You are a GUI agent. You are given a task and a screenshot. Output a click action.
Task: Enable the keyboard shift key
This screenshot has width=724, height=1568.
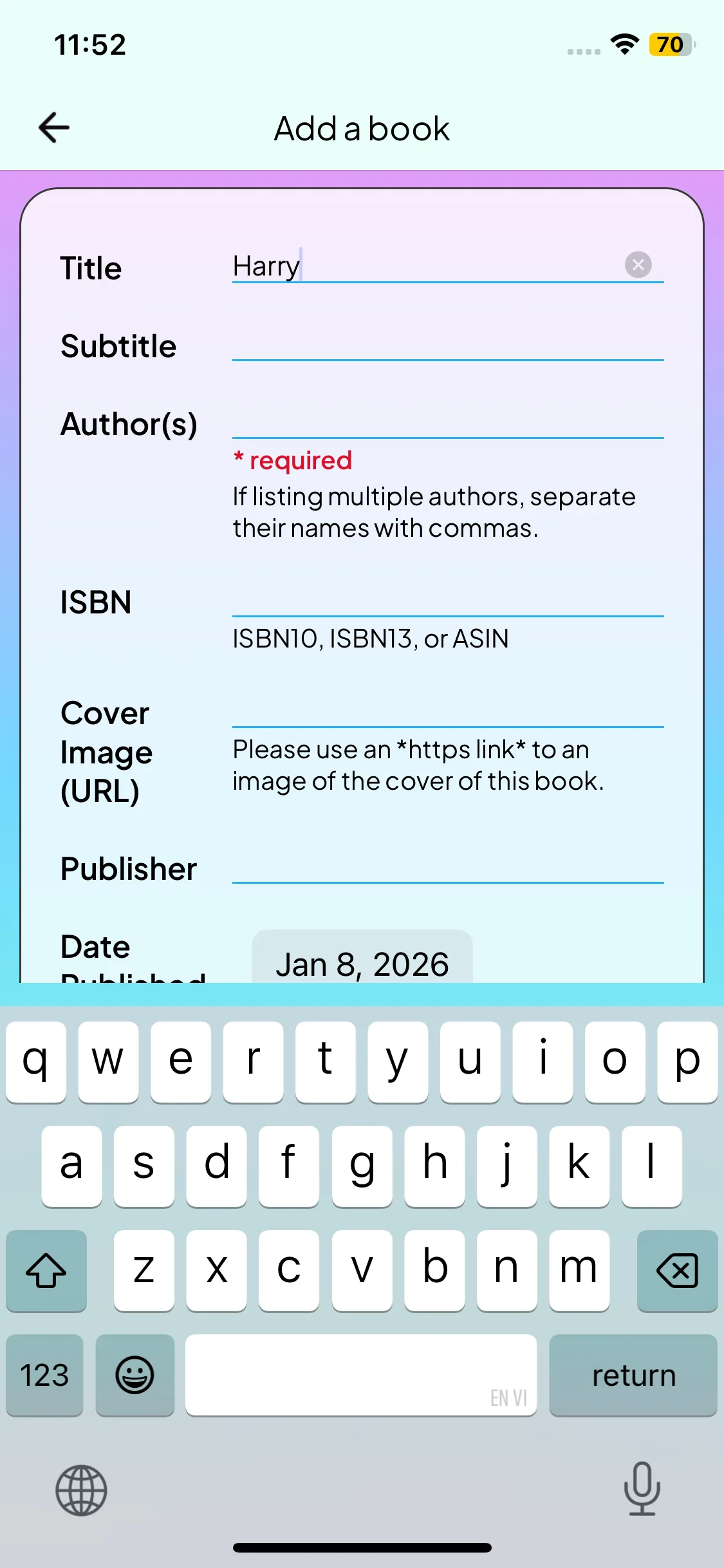pyautogui.click(x=46, y=1270)
